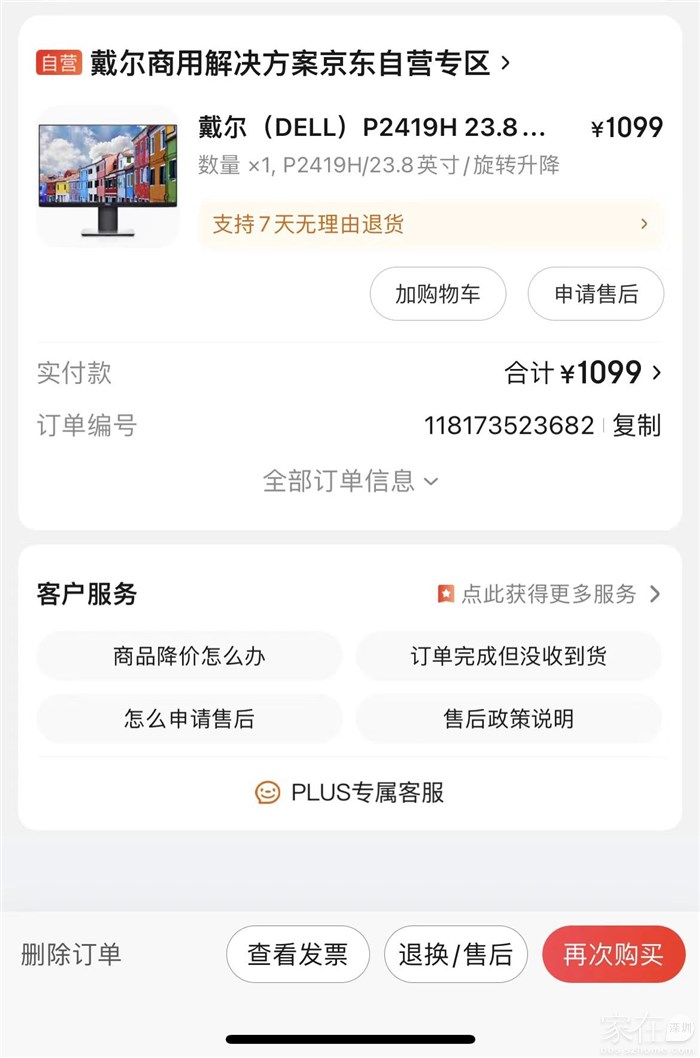The height and width of the screenshot is (1058, 700).
Task: Select the 商品降价怎么办 question chip
Action: (189, 657)
